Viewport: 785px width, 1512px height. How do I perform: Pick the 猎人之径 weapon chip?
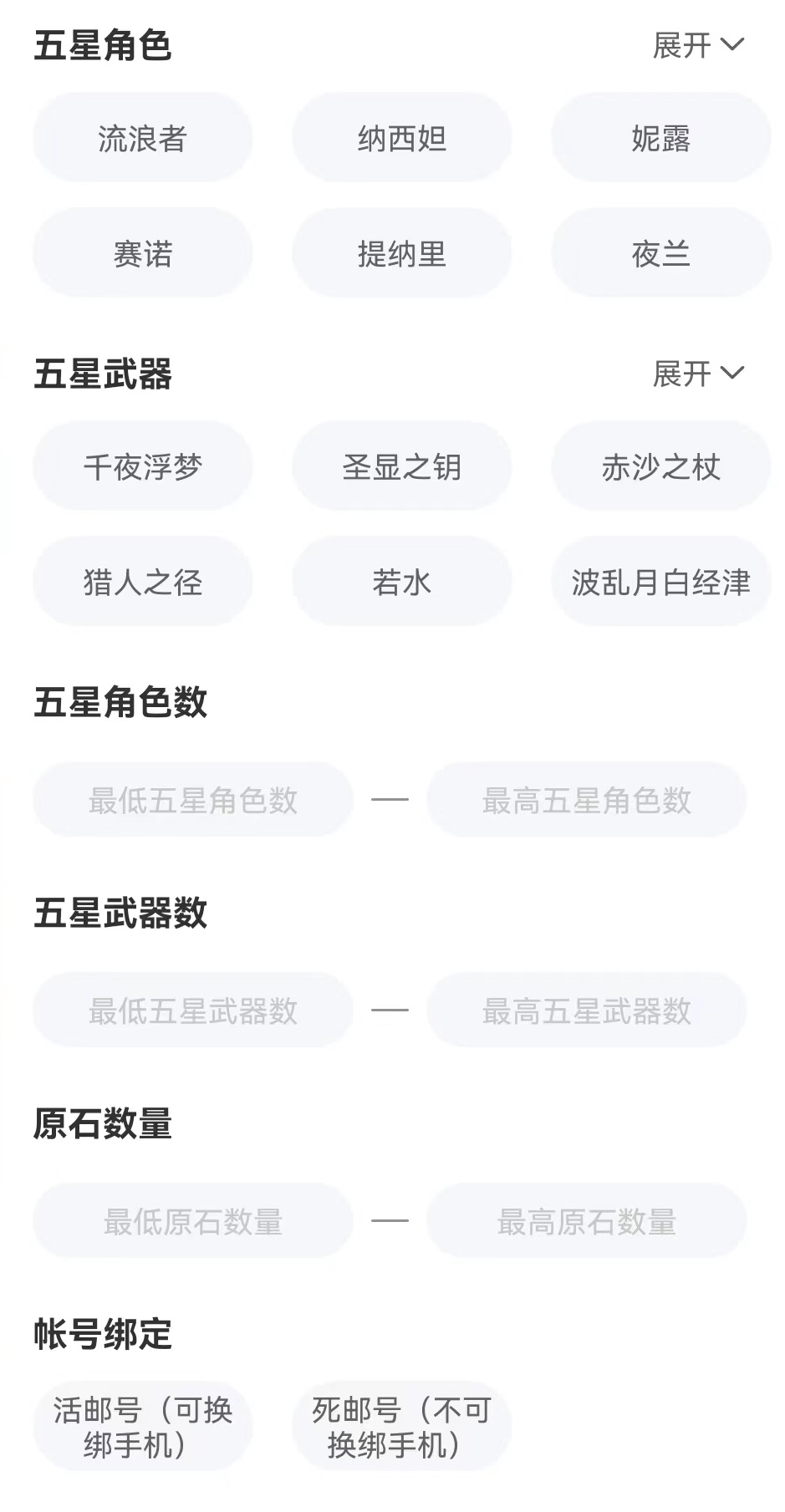pos(143,582)
